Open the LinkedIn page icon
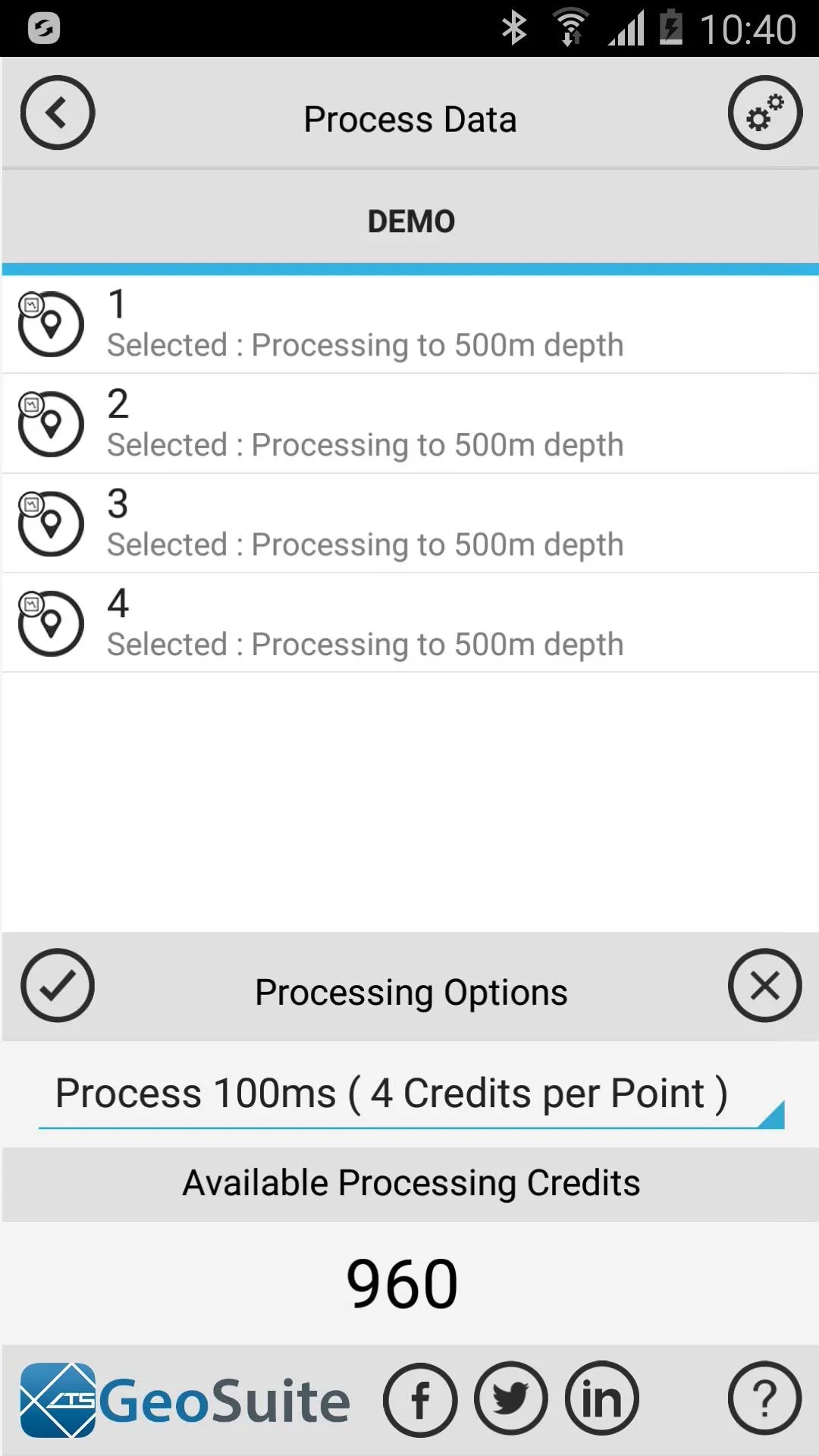The image size is (819, 1456). point(602,1398)
